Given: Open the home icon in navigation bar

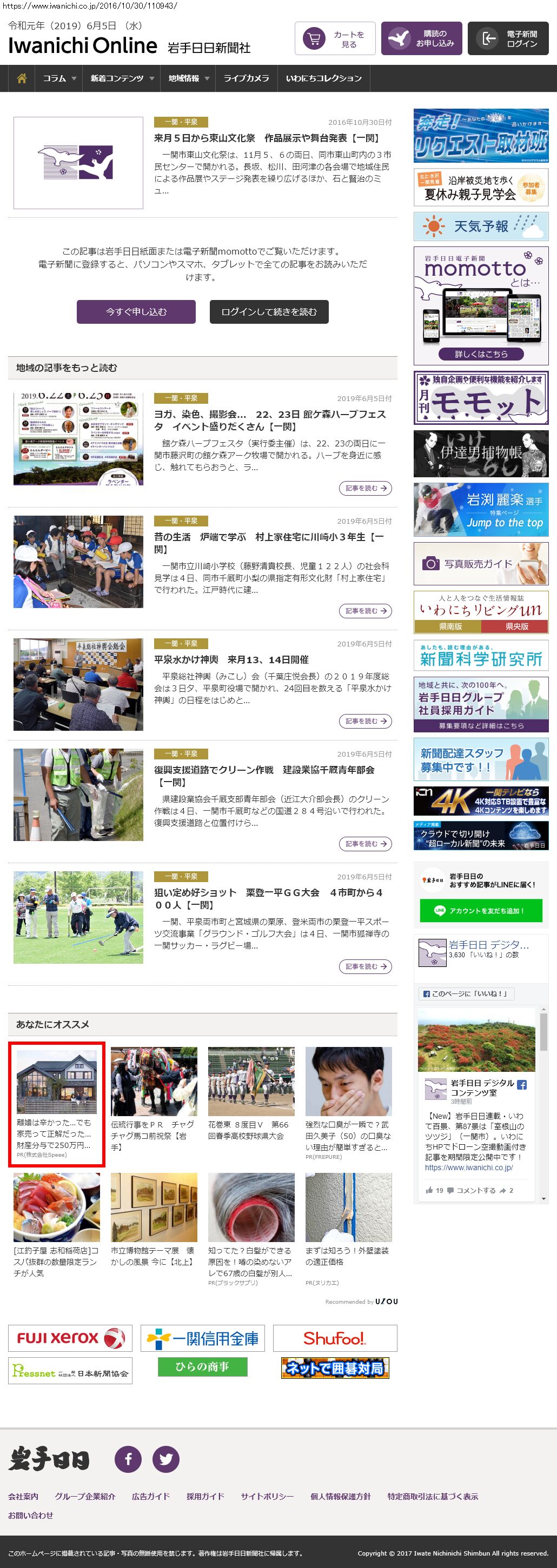Looking at the screenshot, I should pos(22,78).
